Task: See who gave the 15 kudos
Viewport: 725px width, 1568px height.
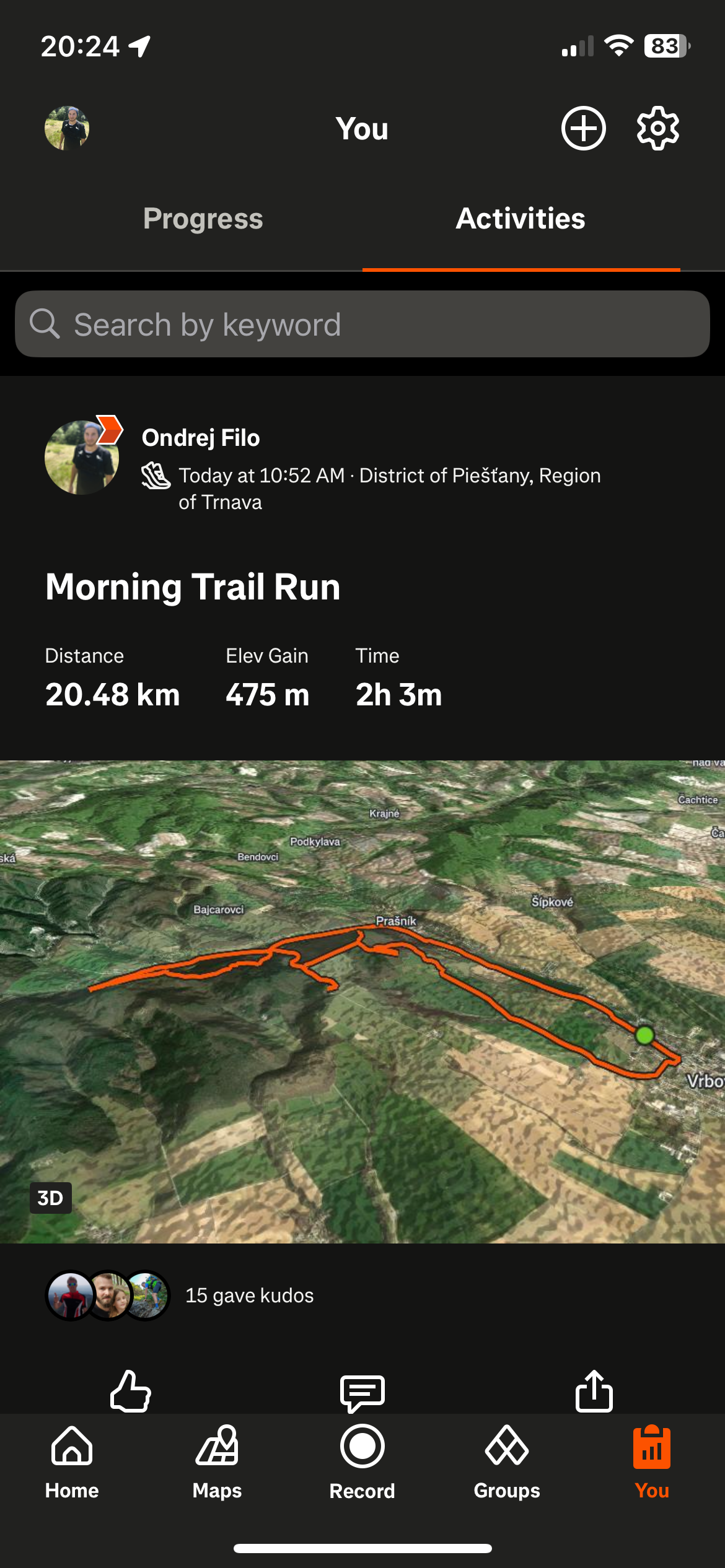Action: coord(249,1296)
